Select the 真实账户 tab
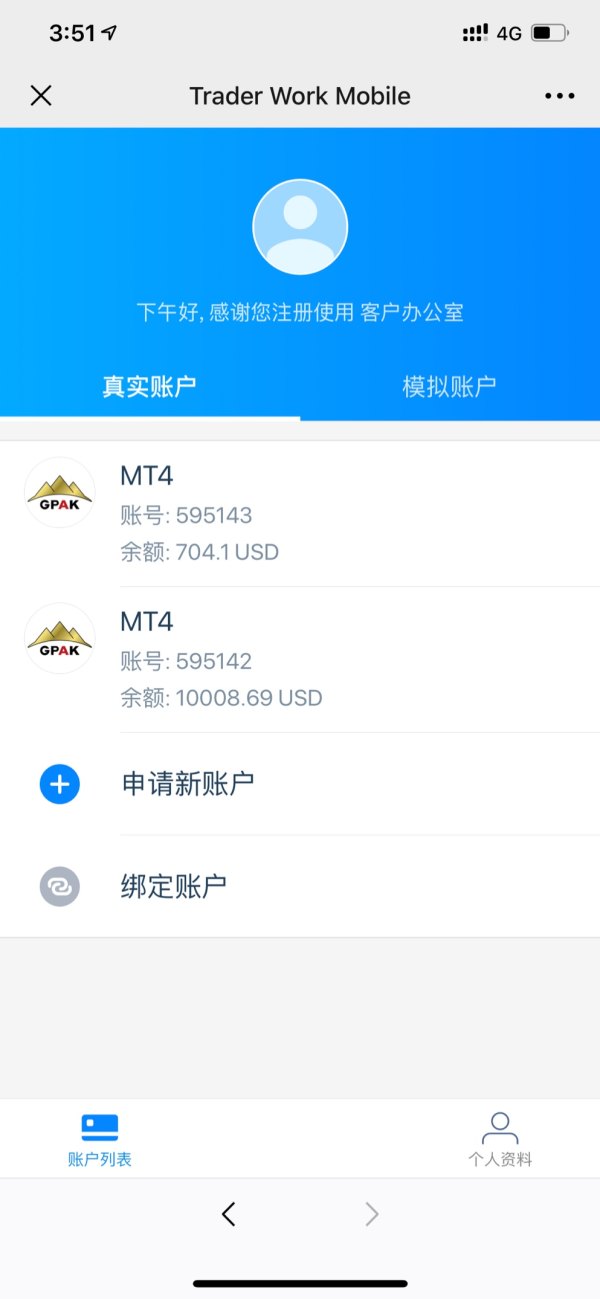 [149, 387]
